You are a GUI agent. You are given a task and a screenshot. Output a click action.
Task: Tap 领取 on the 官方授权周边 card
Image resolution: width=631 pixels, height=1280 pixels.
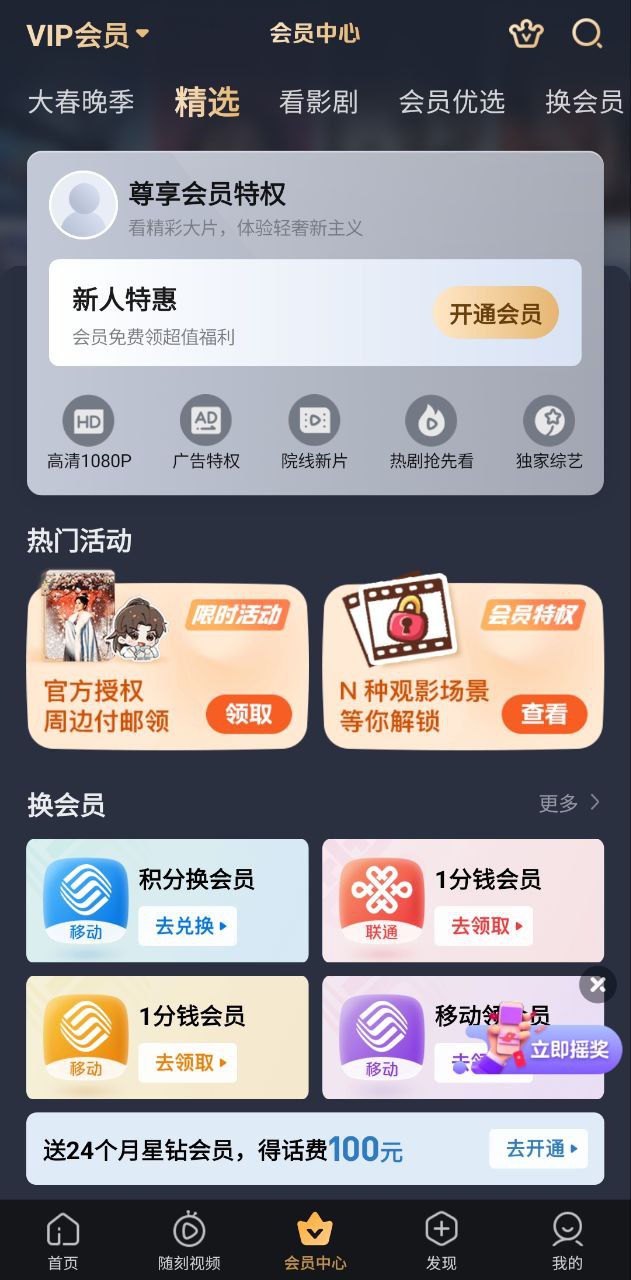click(x=248, y=714)
